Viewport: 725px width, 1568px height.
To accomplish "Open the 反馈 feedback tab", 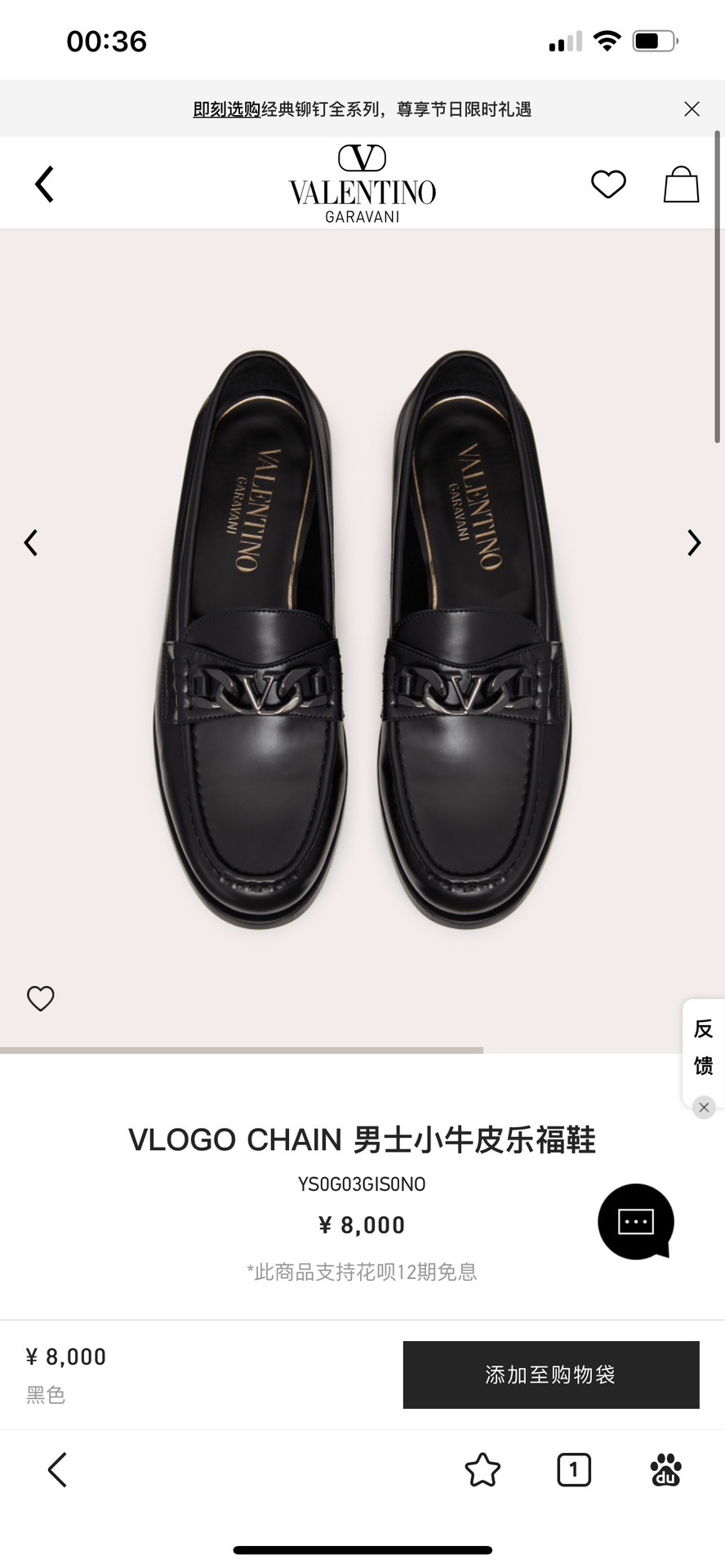I will [x=703, y=1046].
